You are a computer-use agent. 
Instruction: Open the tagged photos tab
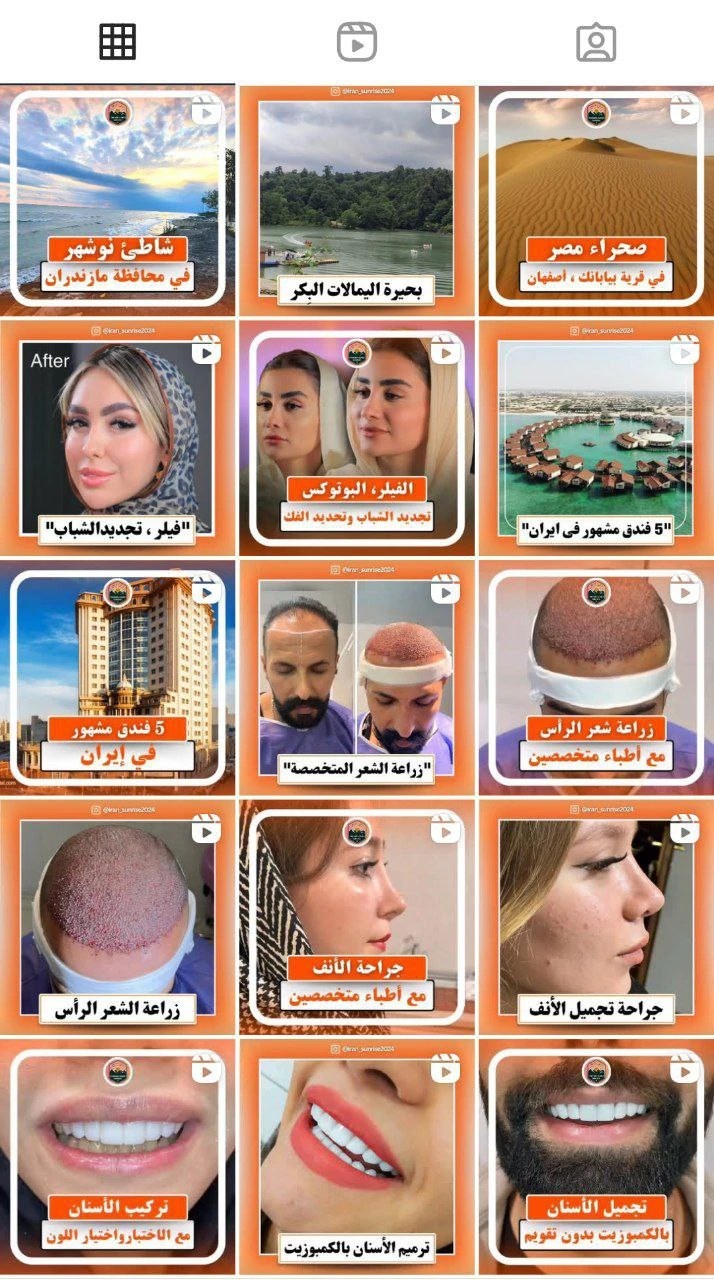pyautogui.click(x=596, y=42)
